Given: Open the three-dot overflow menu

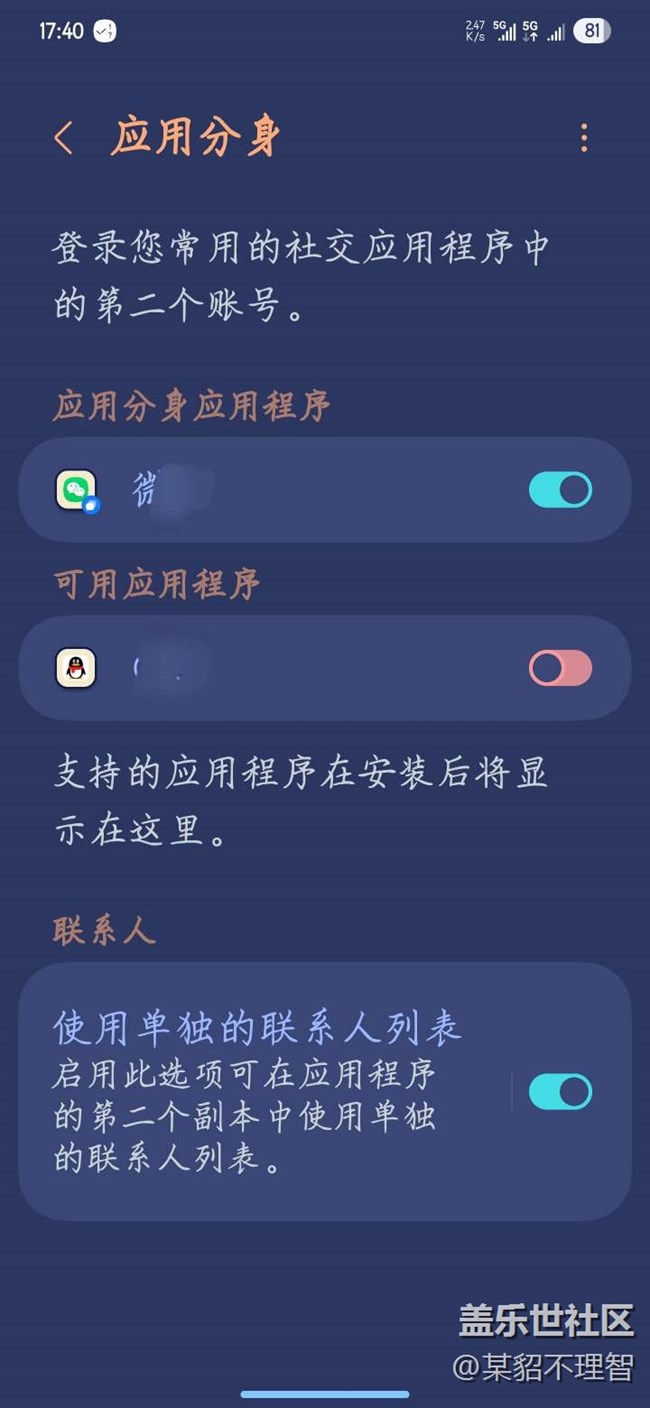Looking at the screenshot, I should click(584, 138).
